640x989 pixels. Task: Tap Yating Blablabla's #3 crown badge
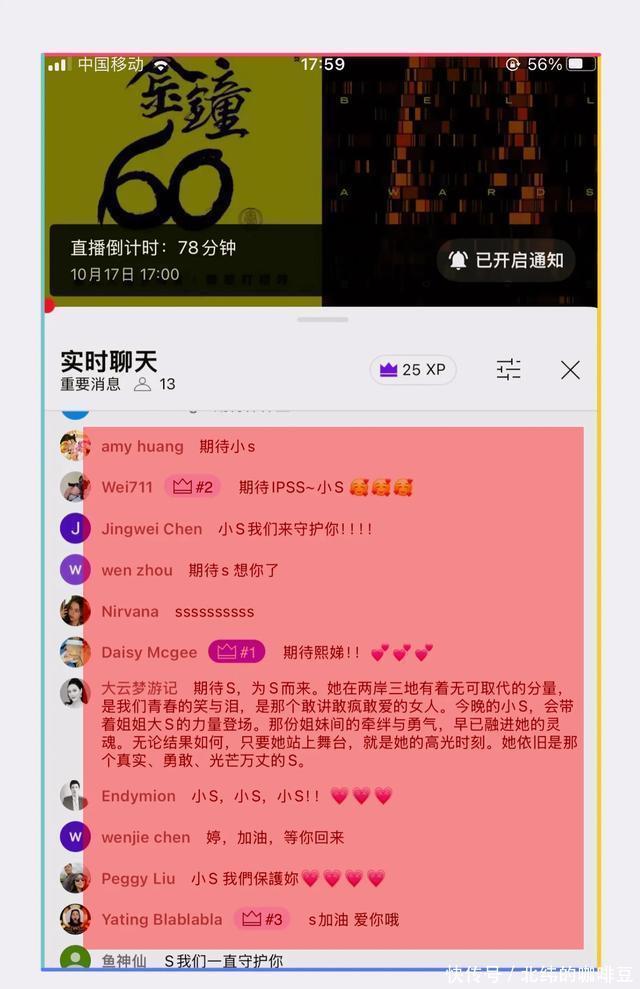coord(262,919)
